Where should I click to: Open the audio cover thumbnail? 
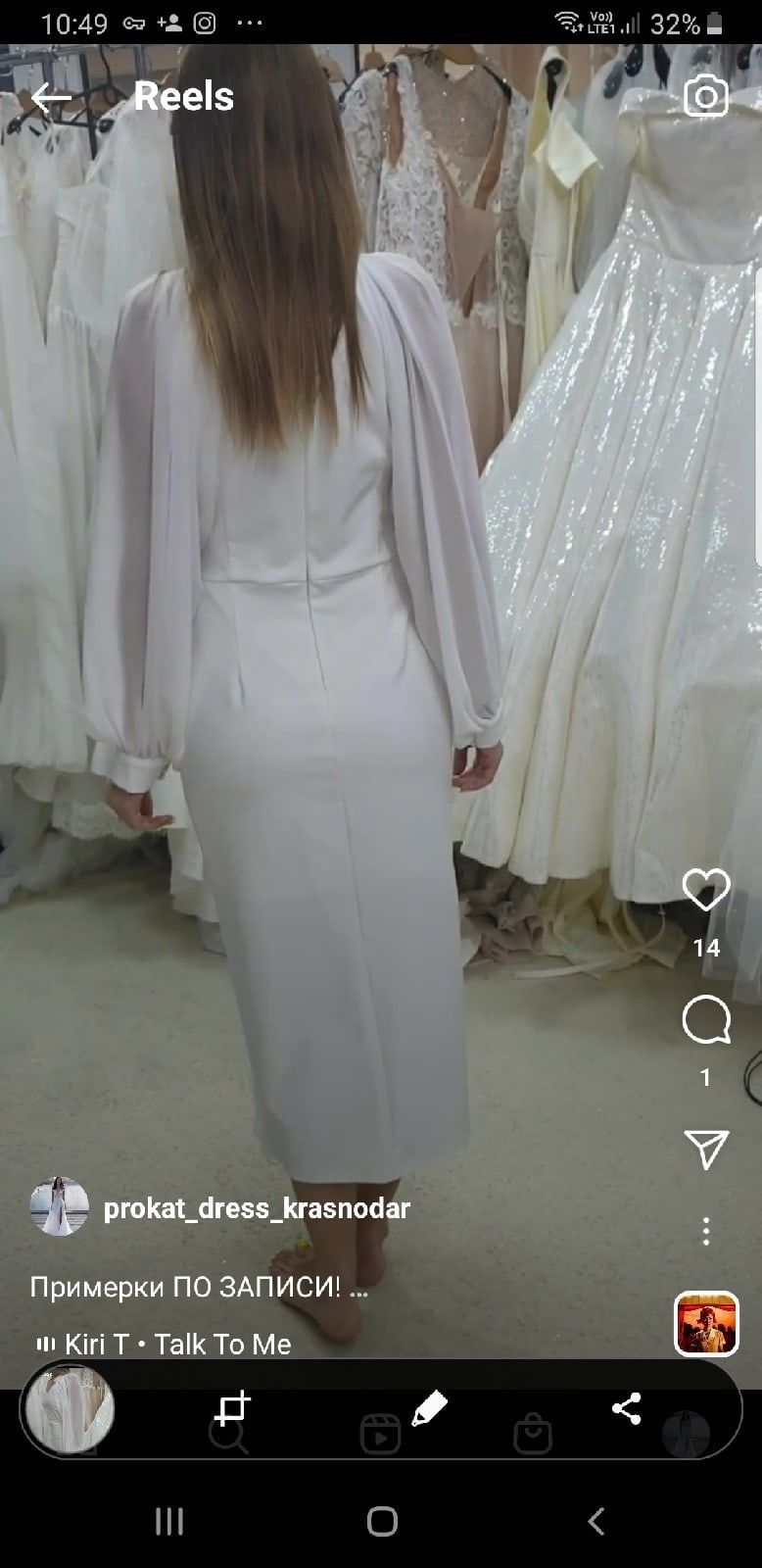tap(706, 1324)
